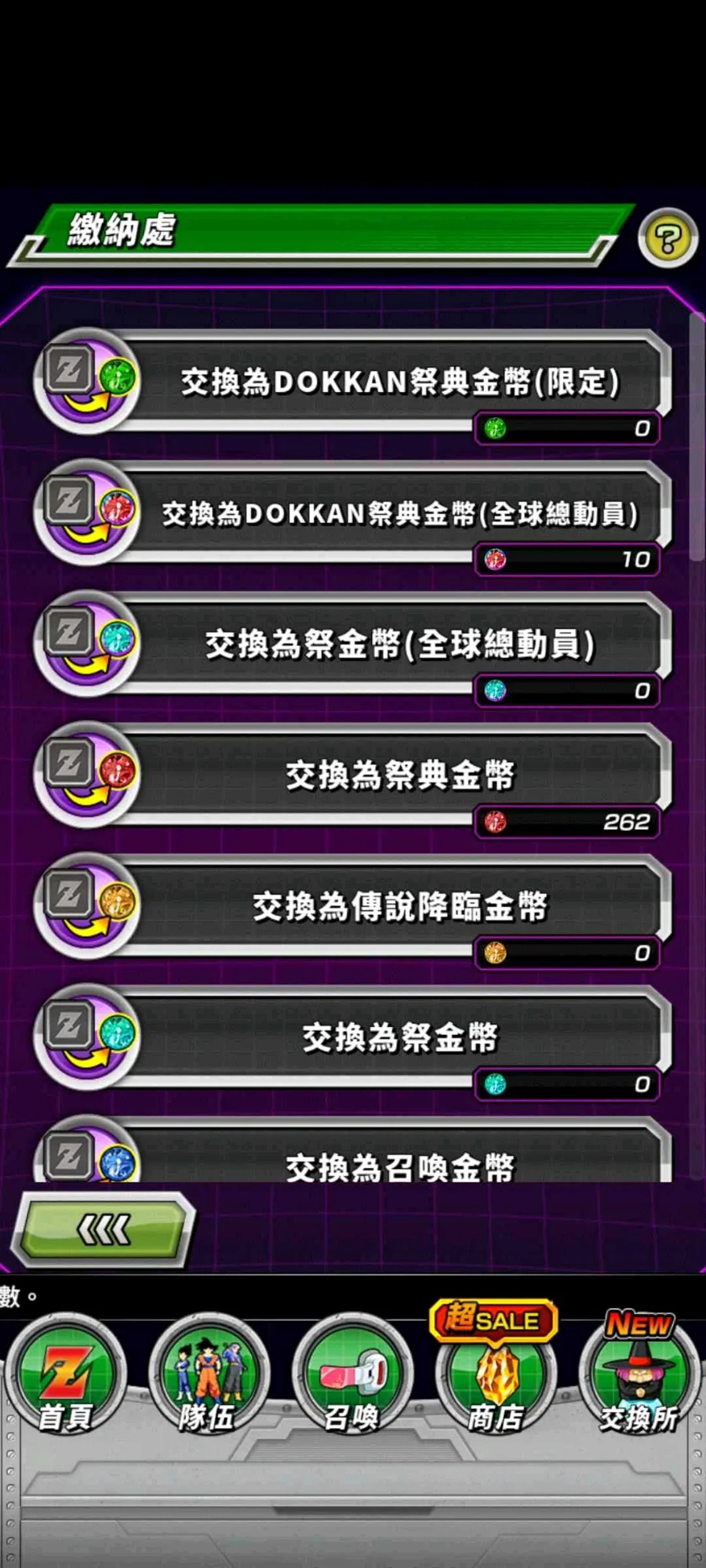Screen dimensions: 706x1568
Task: Open 交換為祭金幣(全球總動員) exchange
Action: coord(398,644)
